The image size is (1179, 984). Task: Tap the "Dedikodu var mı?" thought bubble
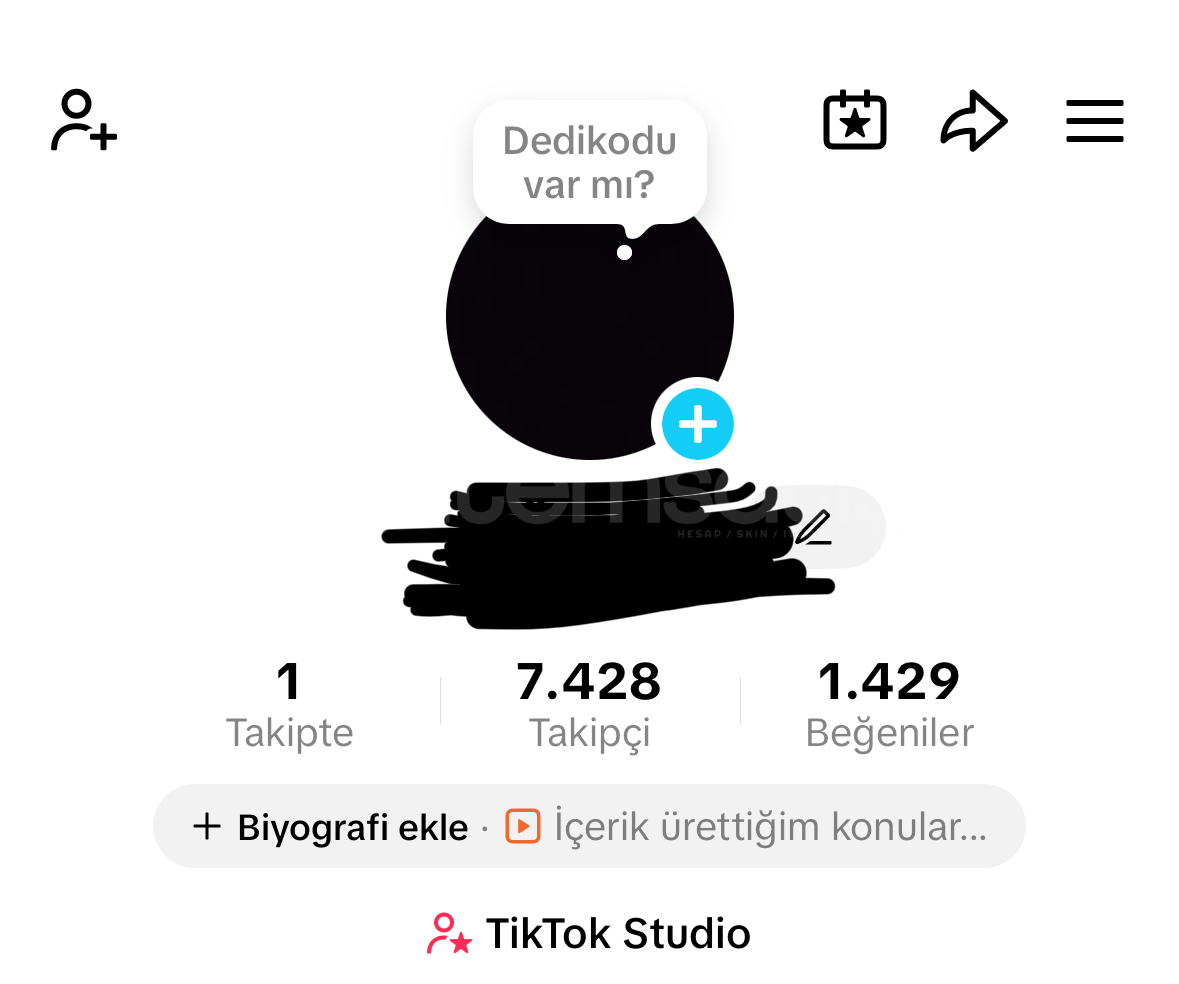(x=589, y=162)
